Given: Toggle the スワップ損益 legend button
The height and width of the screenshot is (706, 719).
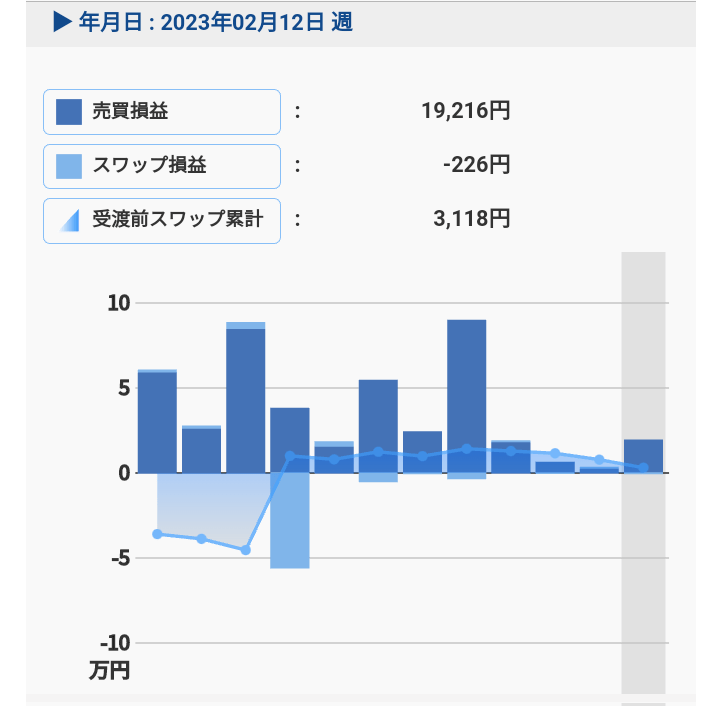Looking at the screenshot, I should pyautogui.click(x=161, y=166).
